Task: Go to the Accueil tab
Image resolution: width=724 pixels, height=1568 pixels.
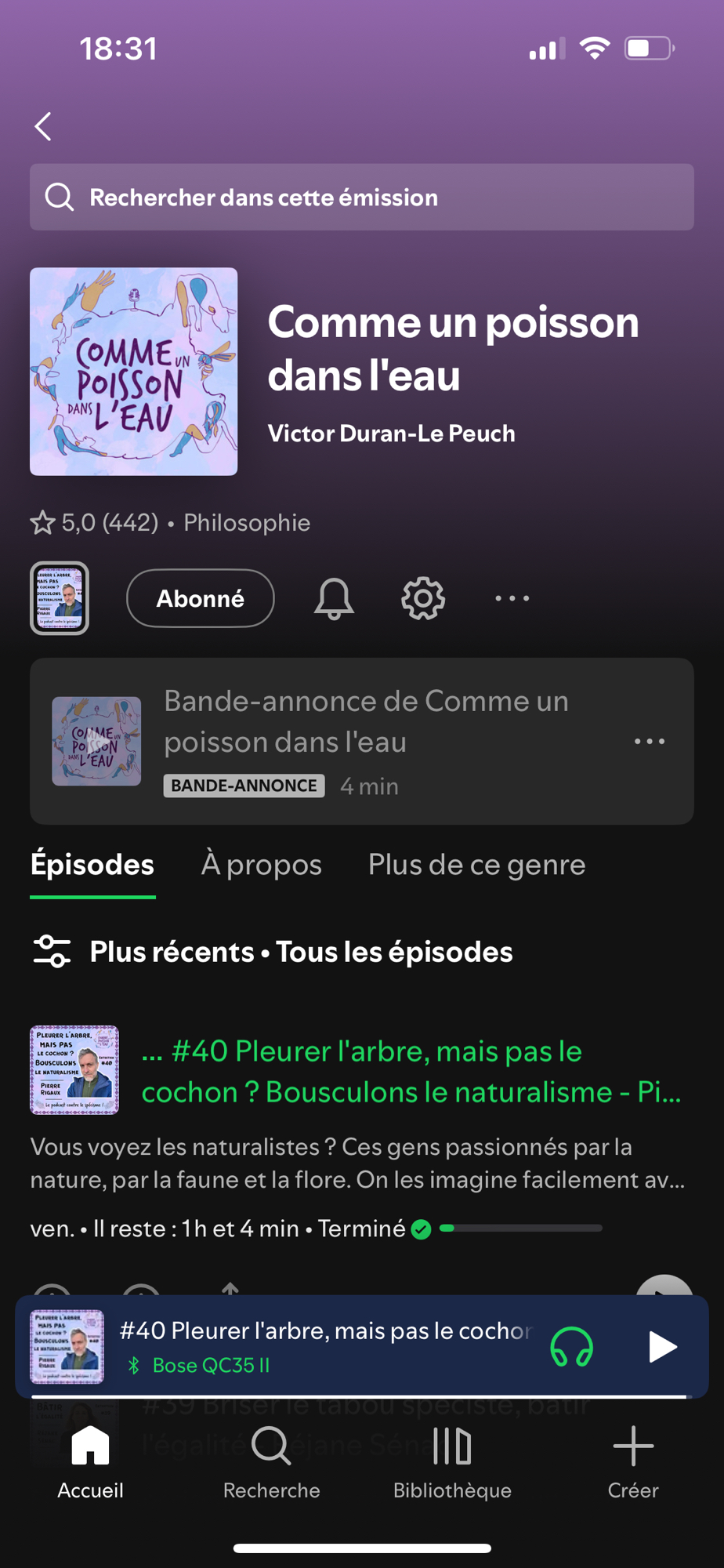Action: coord(90,1463)
